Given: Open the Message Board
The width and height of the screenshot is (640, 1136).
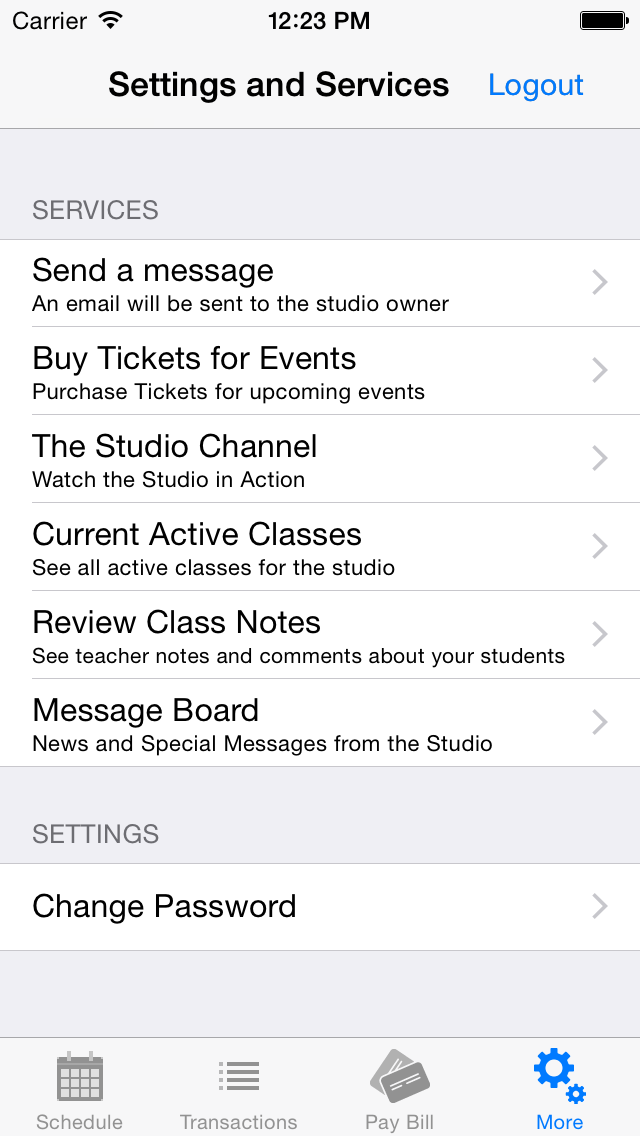Looking at the screenshot, I should tap(320, 722).
